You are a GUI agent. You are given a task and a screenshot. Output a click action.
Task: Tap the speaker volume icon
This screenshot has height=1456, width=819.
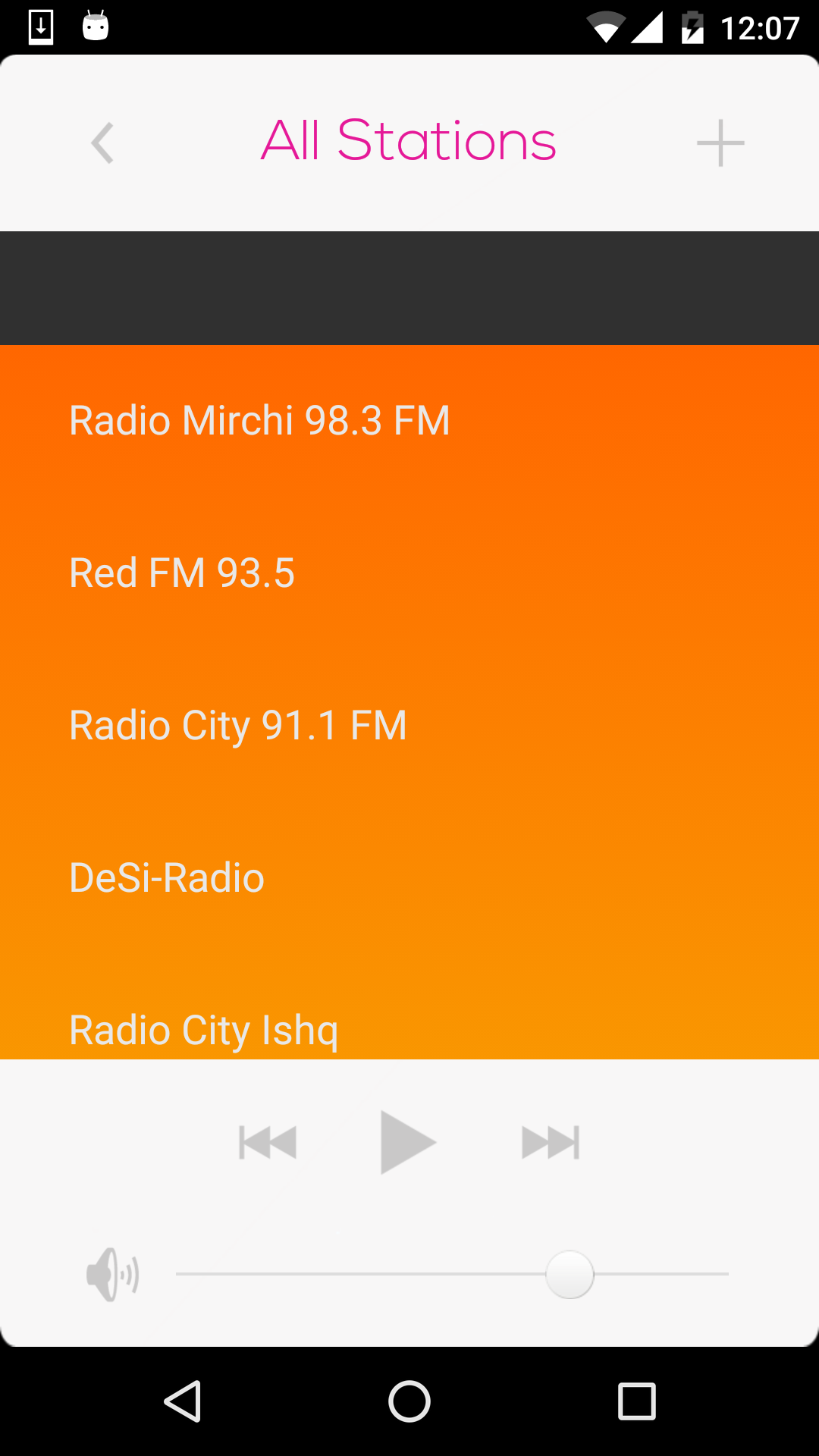[x=112, y=1275]
